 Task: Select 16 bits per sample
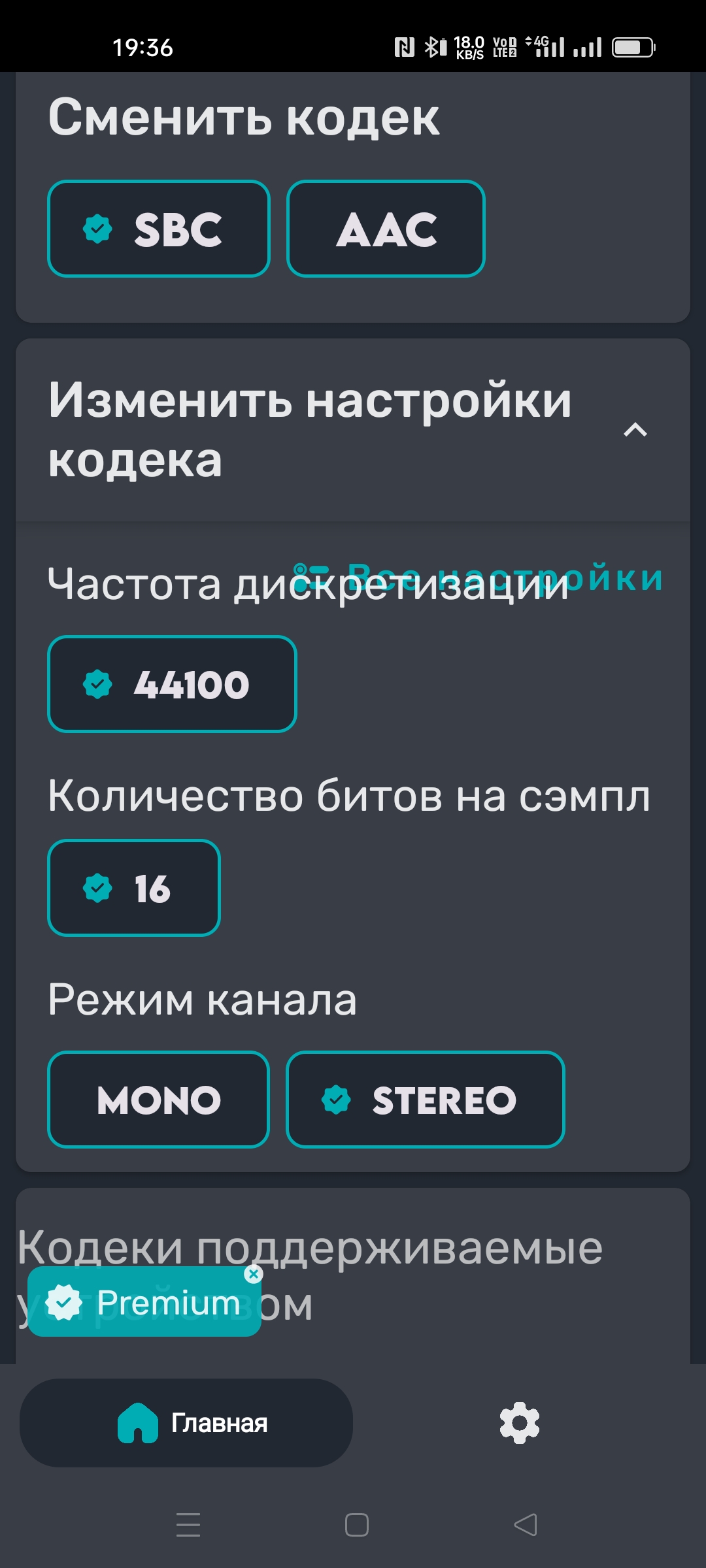[x=134, y=888]
